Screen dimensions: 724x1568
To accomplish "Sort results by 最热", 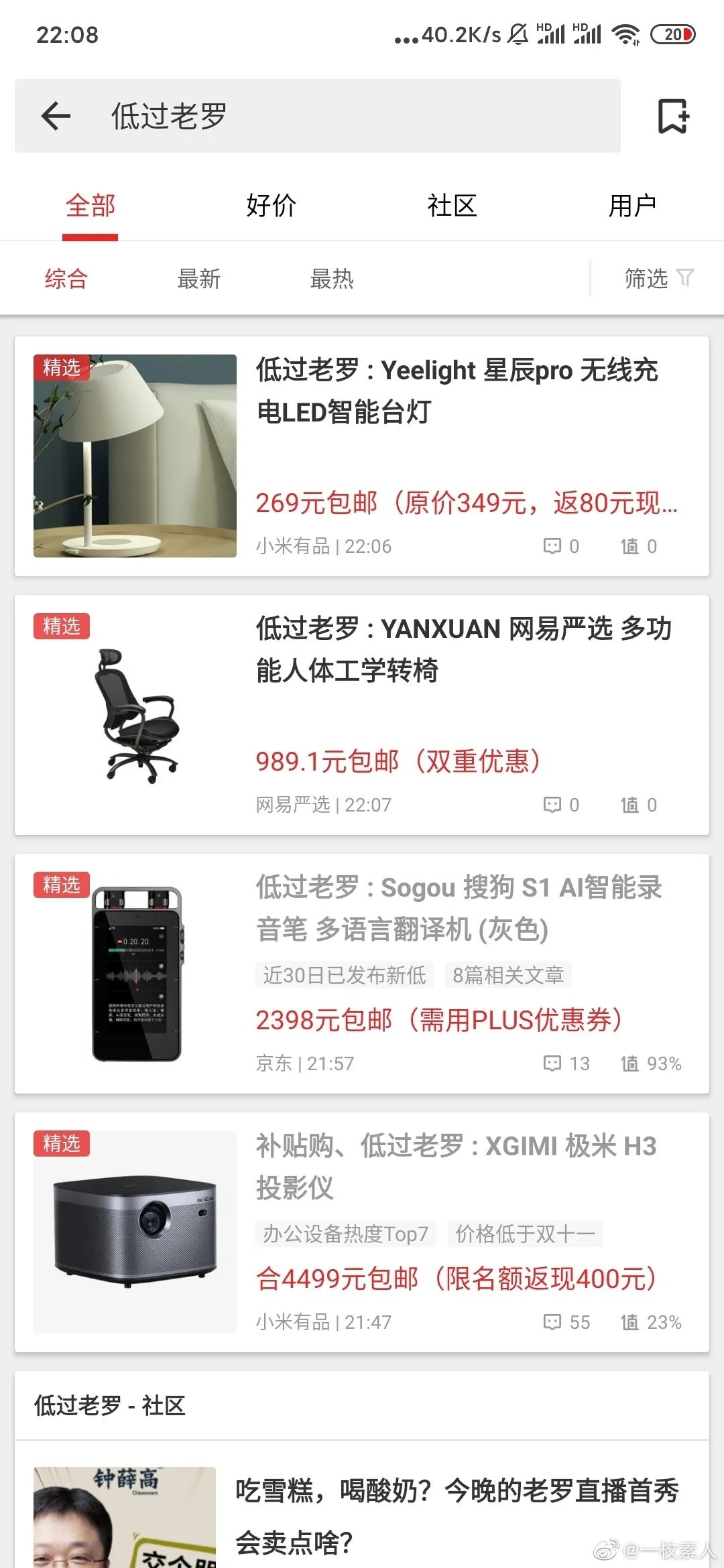I will (332, 279).
